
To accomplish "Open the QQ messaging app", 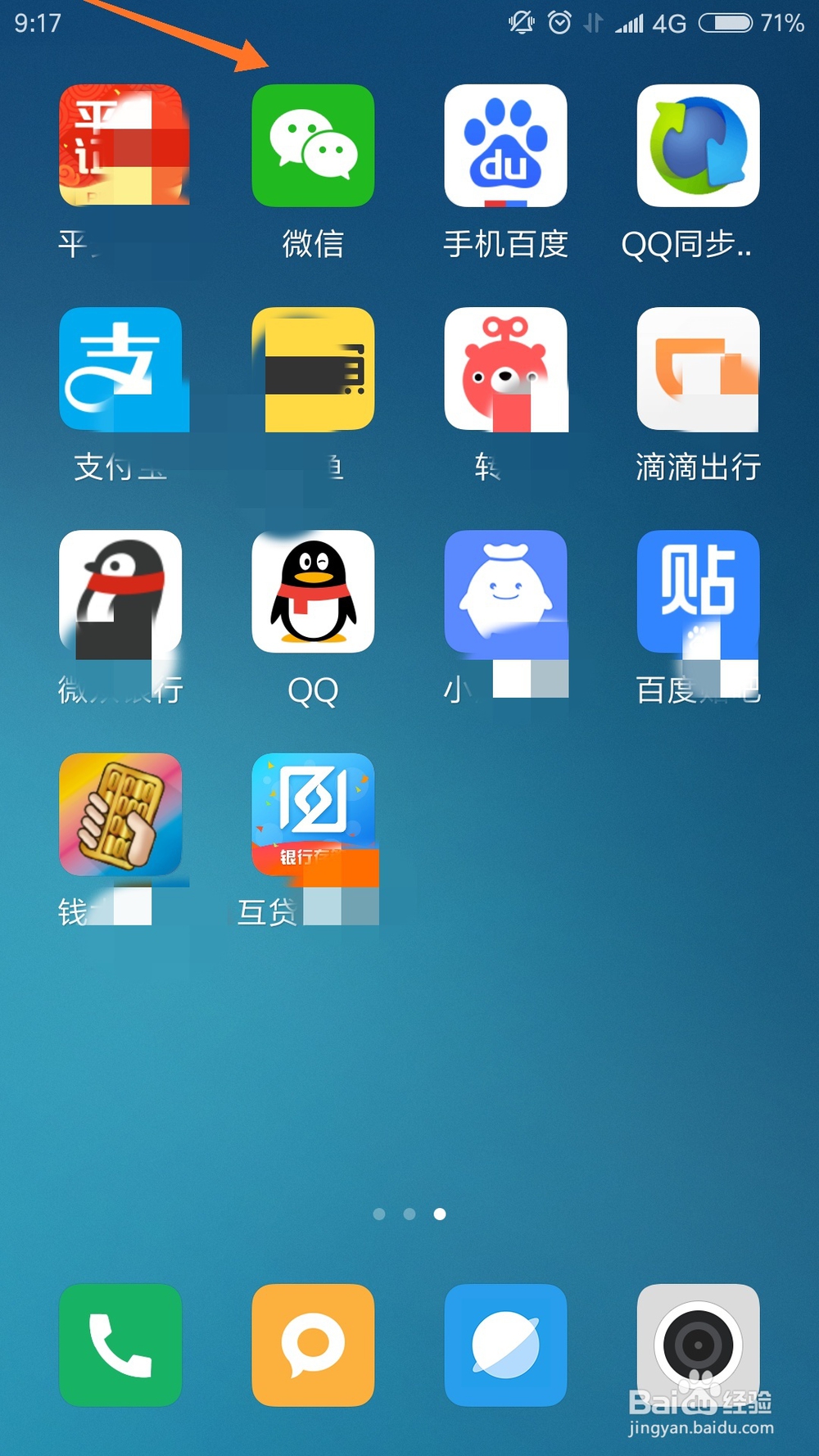I will click(314, 591).
